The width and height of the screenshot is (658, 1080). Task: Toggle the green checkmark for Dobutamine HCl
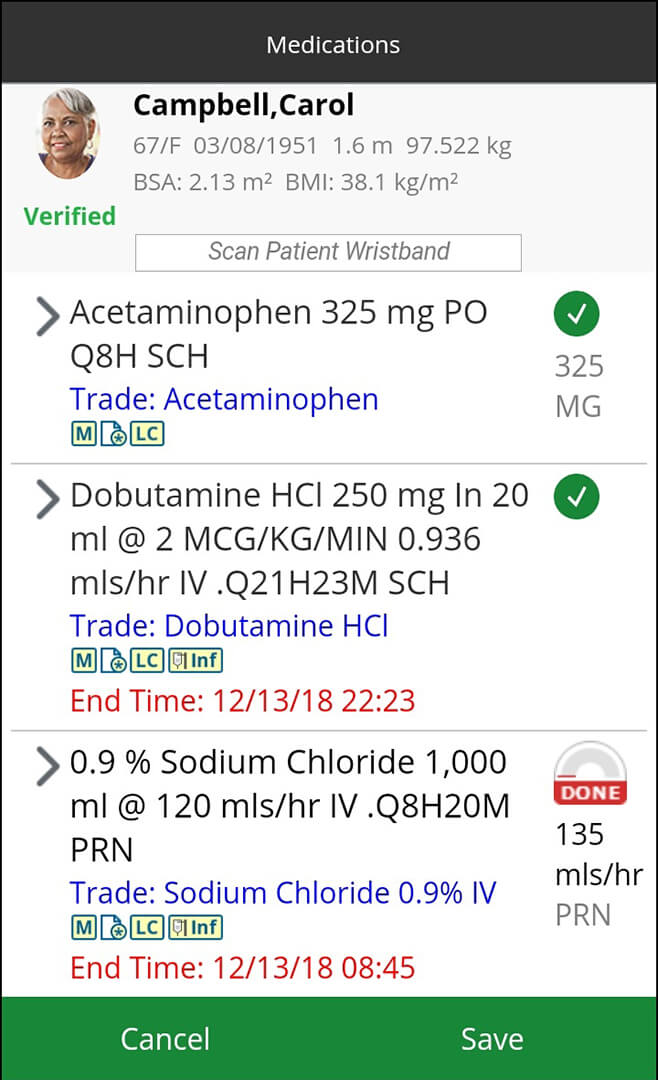[576, 496]
